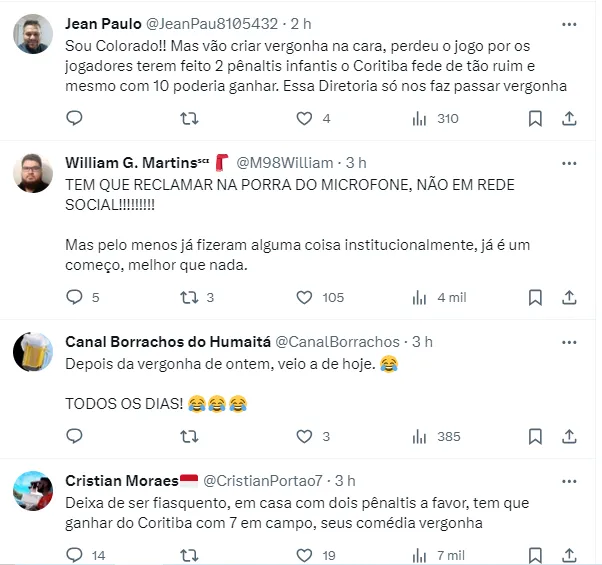602x565 pixels.
Task: Open William G. Martins' profile picture
Action: (x=33, y=173)
